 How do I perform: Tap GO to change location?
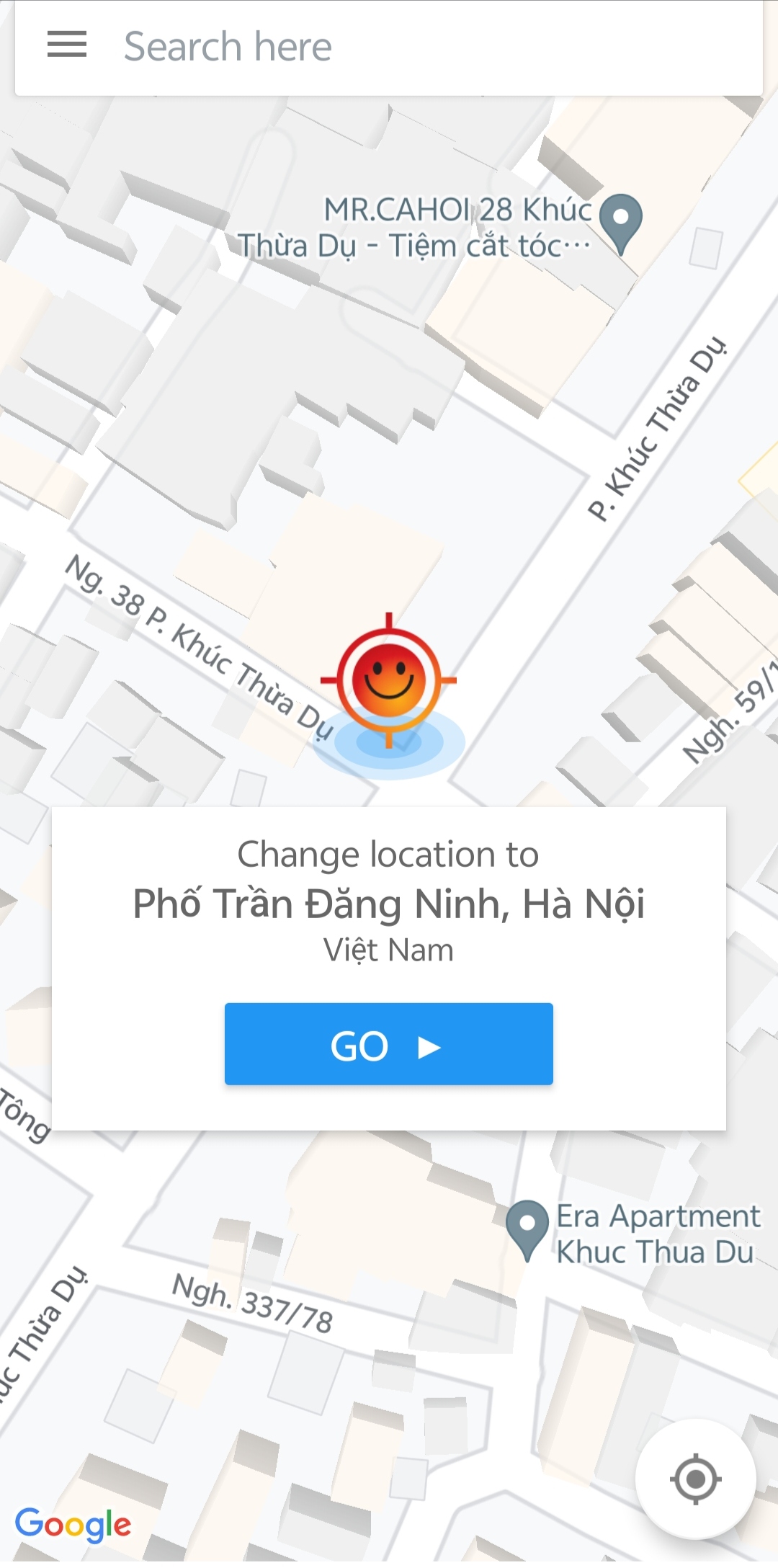388,1044
